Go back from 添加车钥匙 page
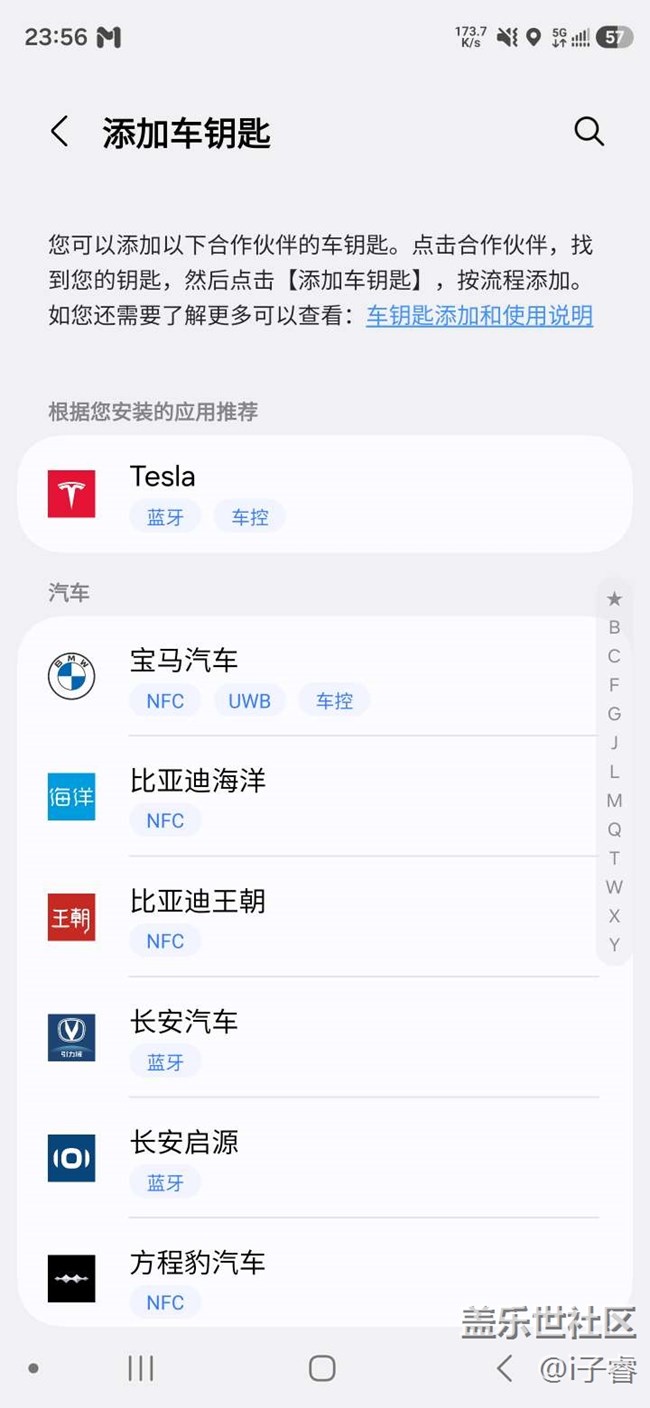Image resolution: width=650 pixels, height=1408 pixels. click(x=60, y=132)
